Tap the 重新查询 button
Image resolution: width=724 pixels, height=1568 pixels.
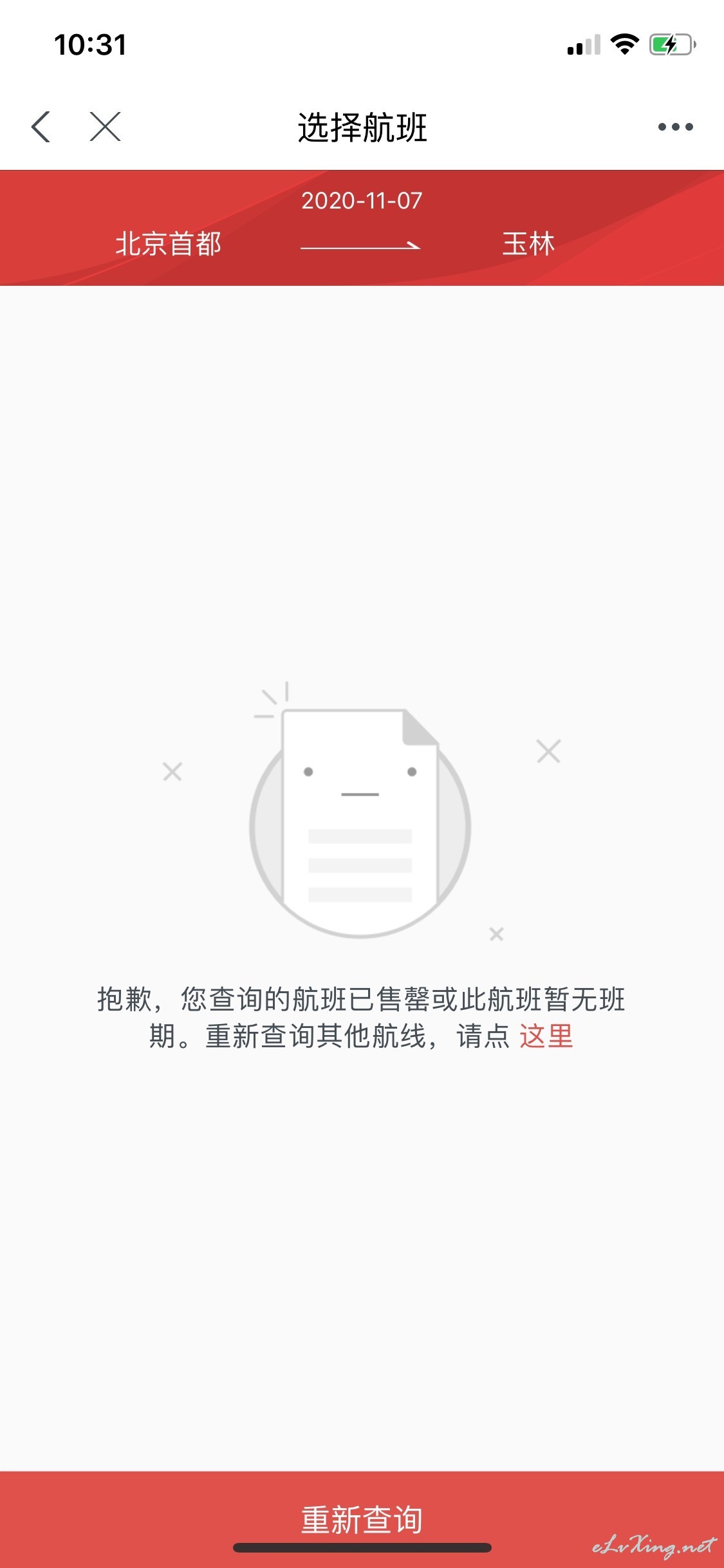click(362, 1519)
